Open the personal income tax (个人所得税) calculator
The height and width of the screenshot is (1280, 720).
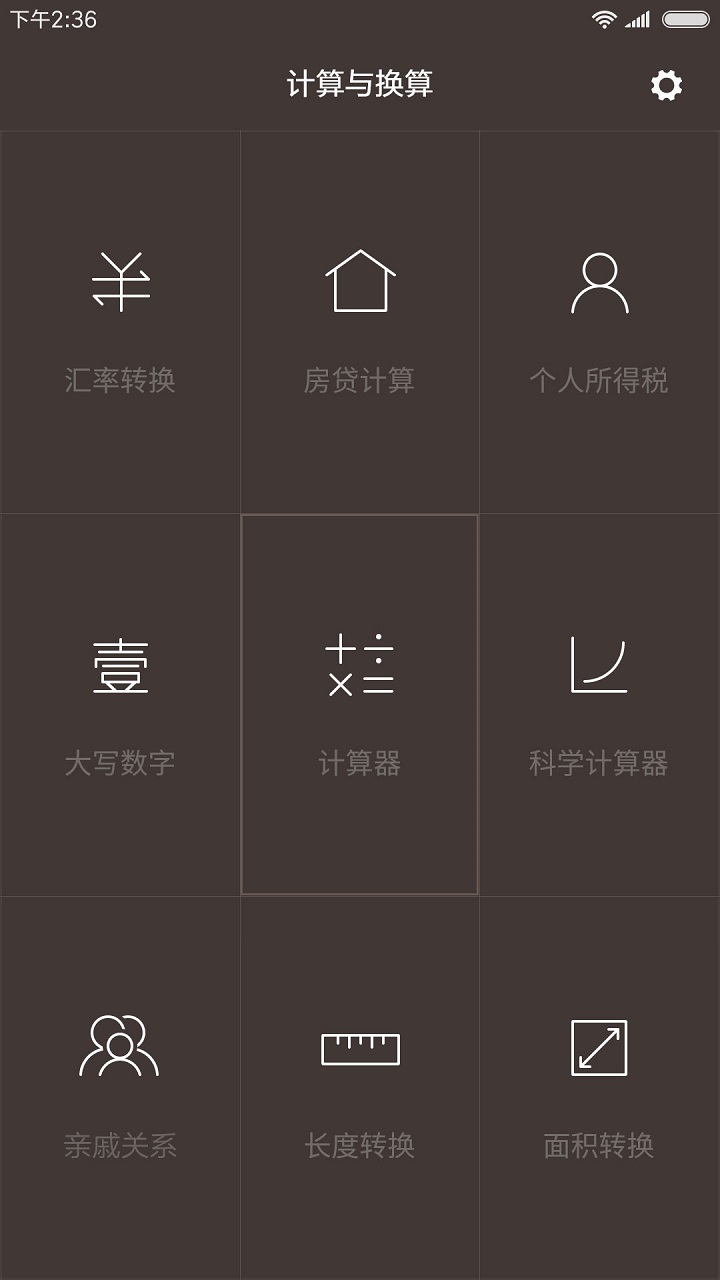coord(598,320)
